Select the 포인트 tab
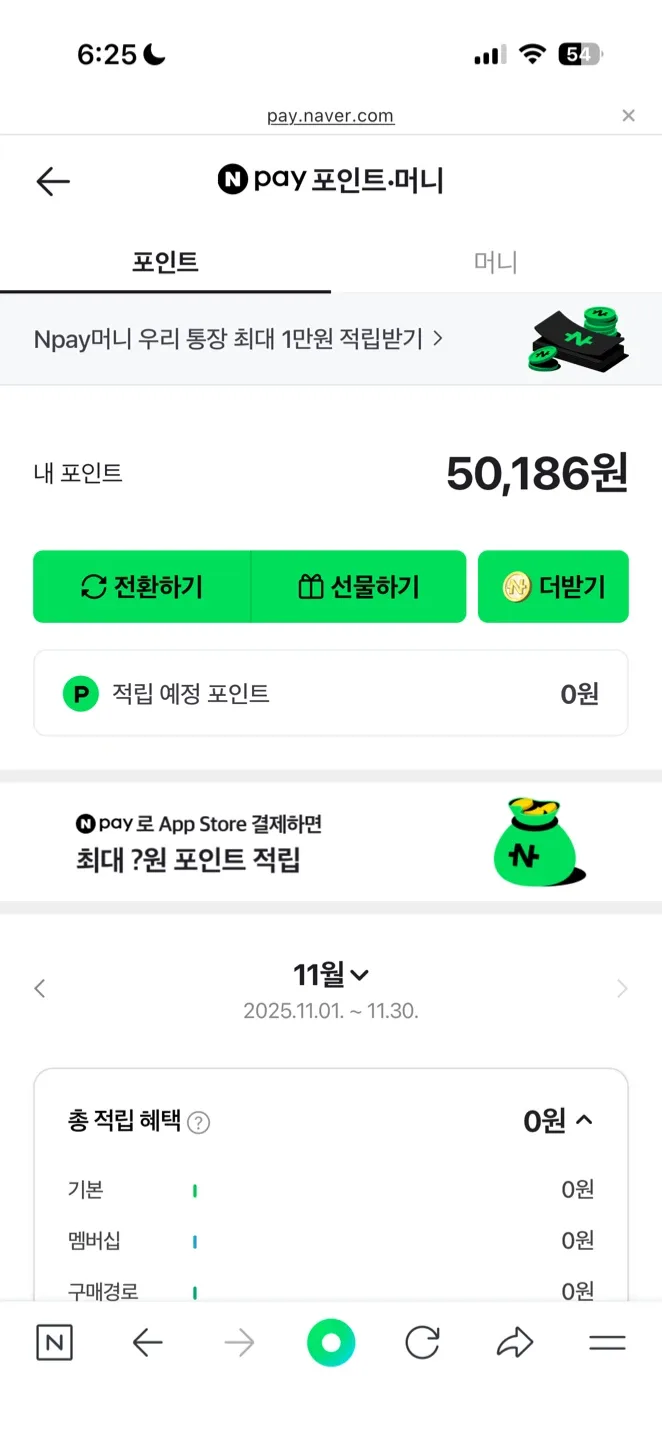662x1440 pixels. click(x=165, y=263)
